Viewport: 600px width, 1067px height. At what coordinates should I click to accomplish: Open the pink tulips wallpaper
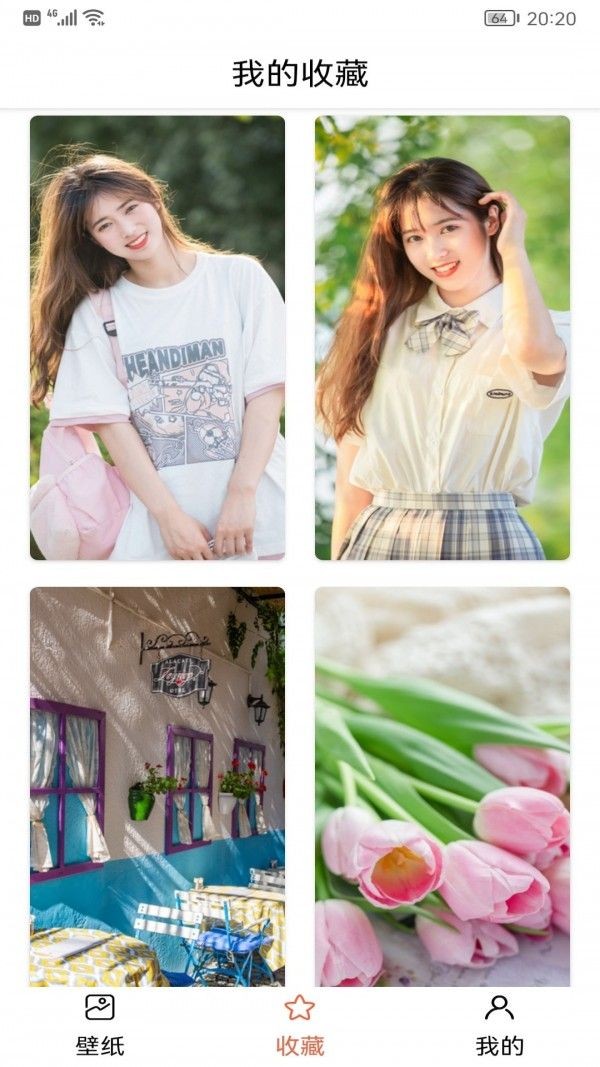(442, 786)
